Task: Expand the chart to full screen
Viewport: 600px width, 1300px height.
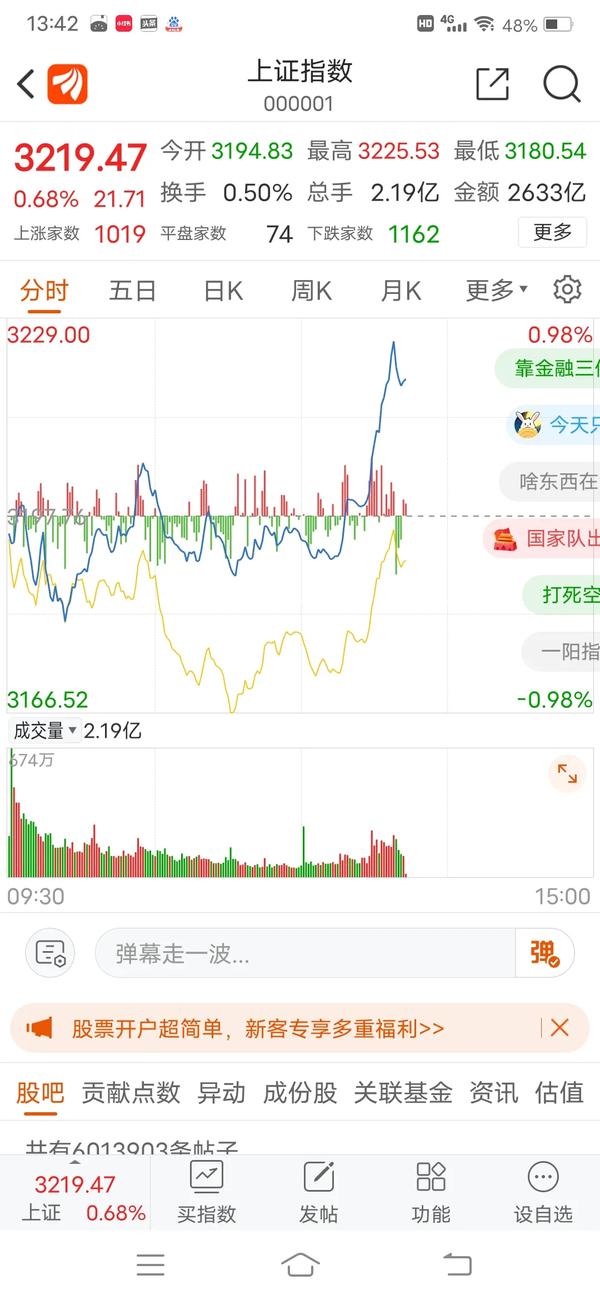Action: 567,773
